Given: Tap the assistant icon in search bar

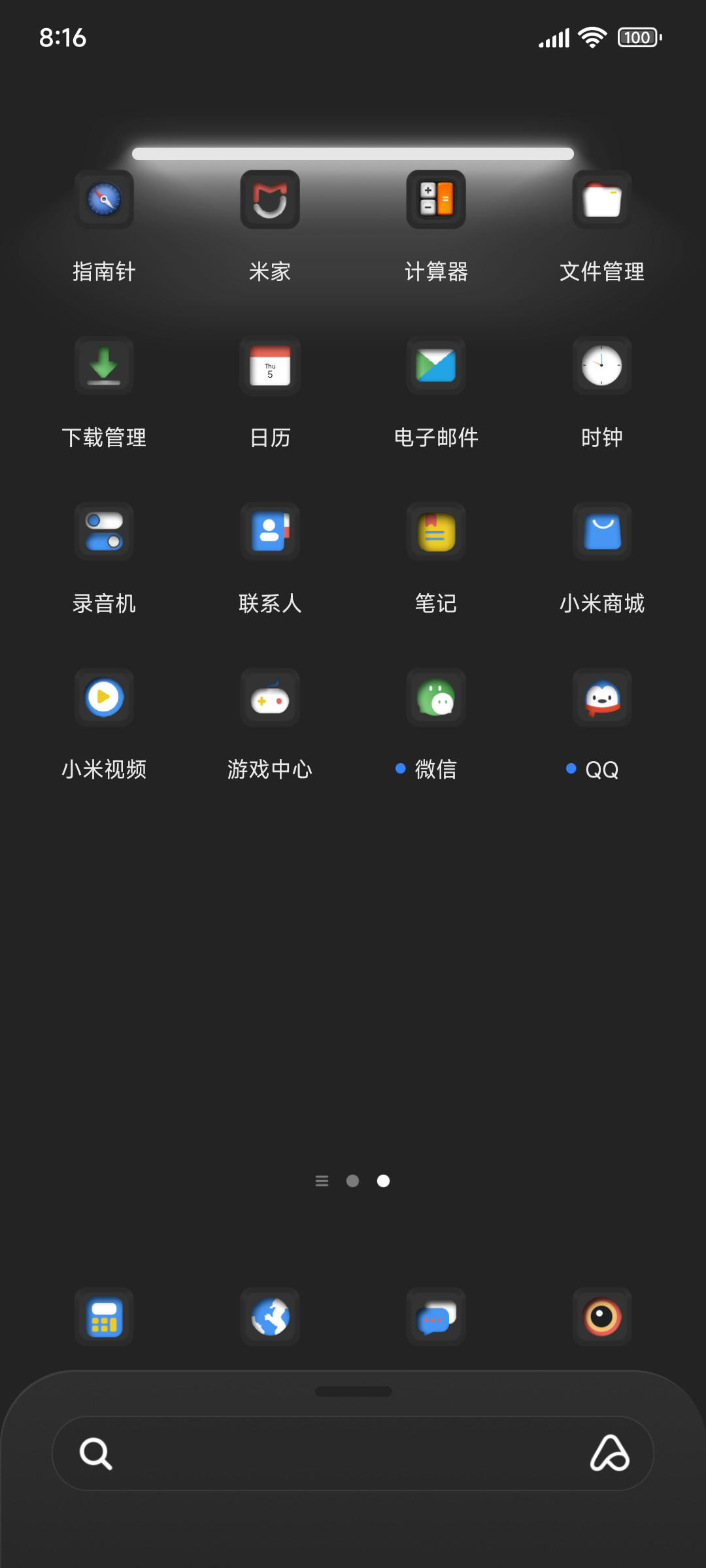Looking at the screenshot, I should [x=609, y=1454].
